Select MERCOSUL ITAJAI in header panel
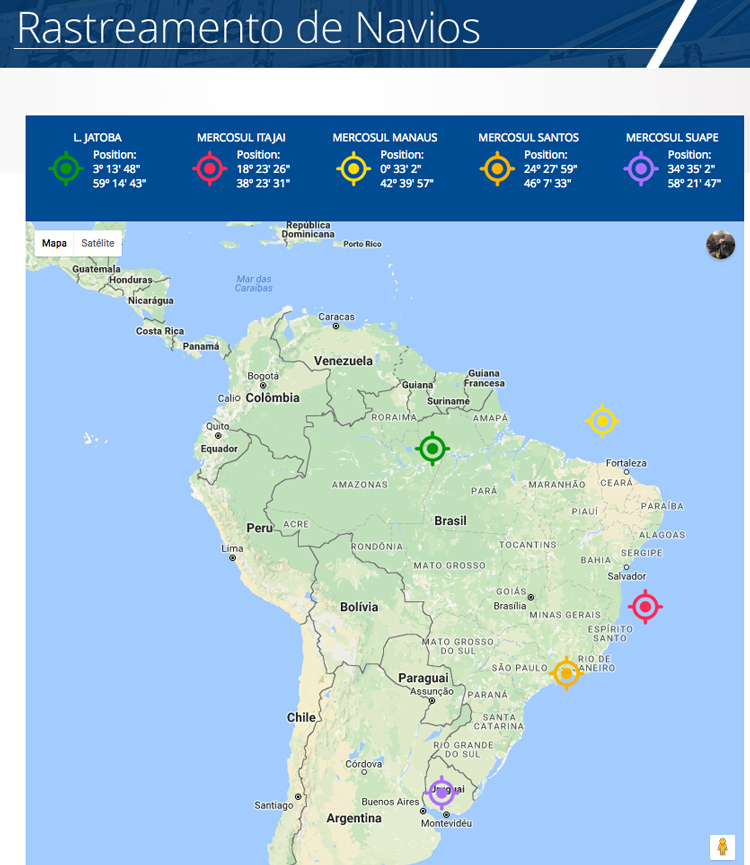750x865 pixels. coord(241,137)
